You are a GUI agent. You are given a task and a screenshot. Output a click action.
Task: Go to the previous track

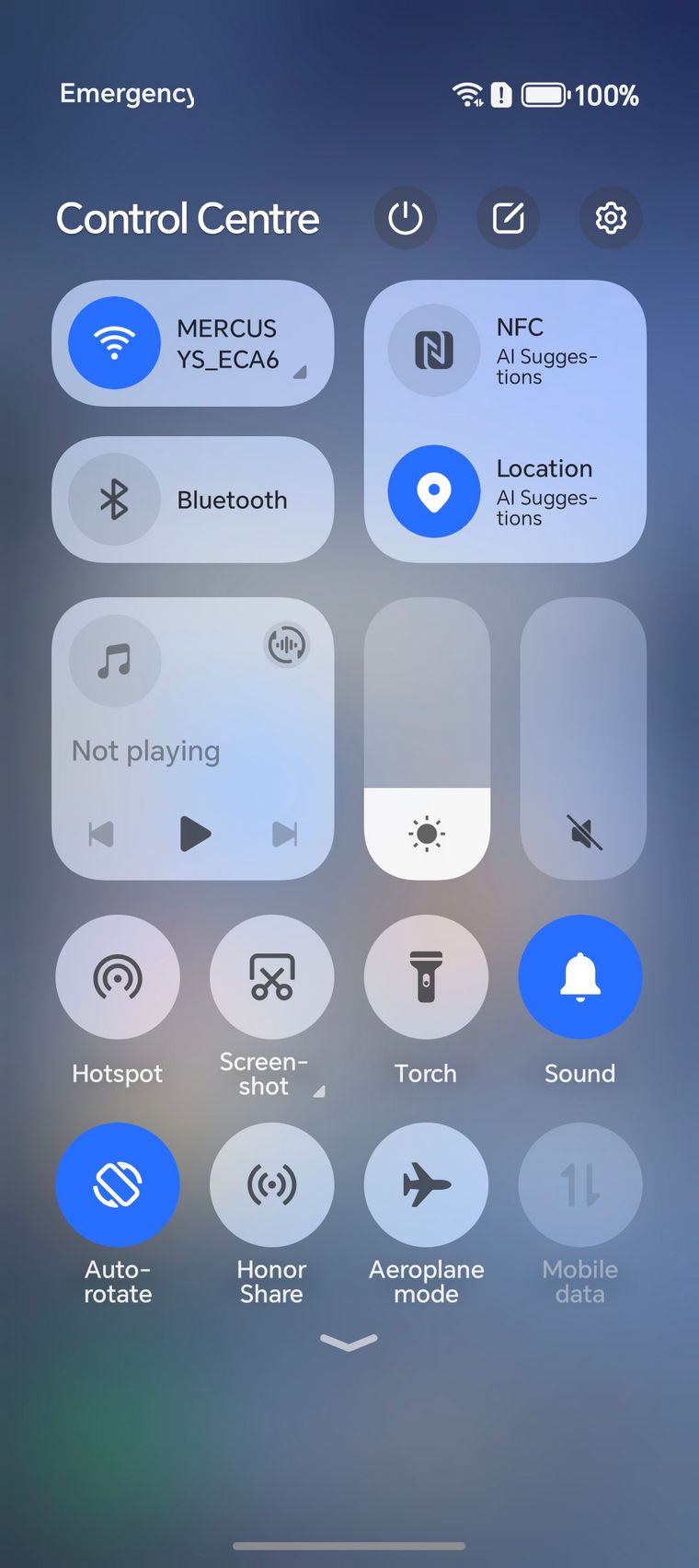click(101, 834)
